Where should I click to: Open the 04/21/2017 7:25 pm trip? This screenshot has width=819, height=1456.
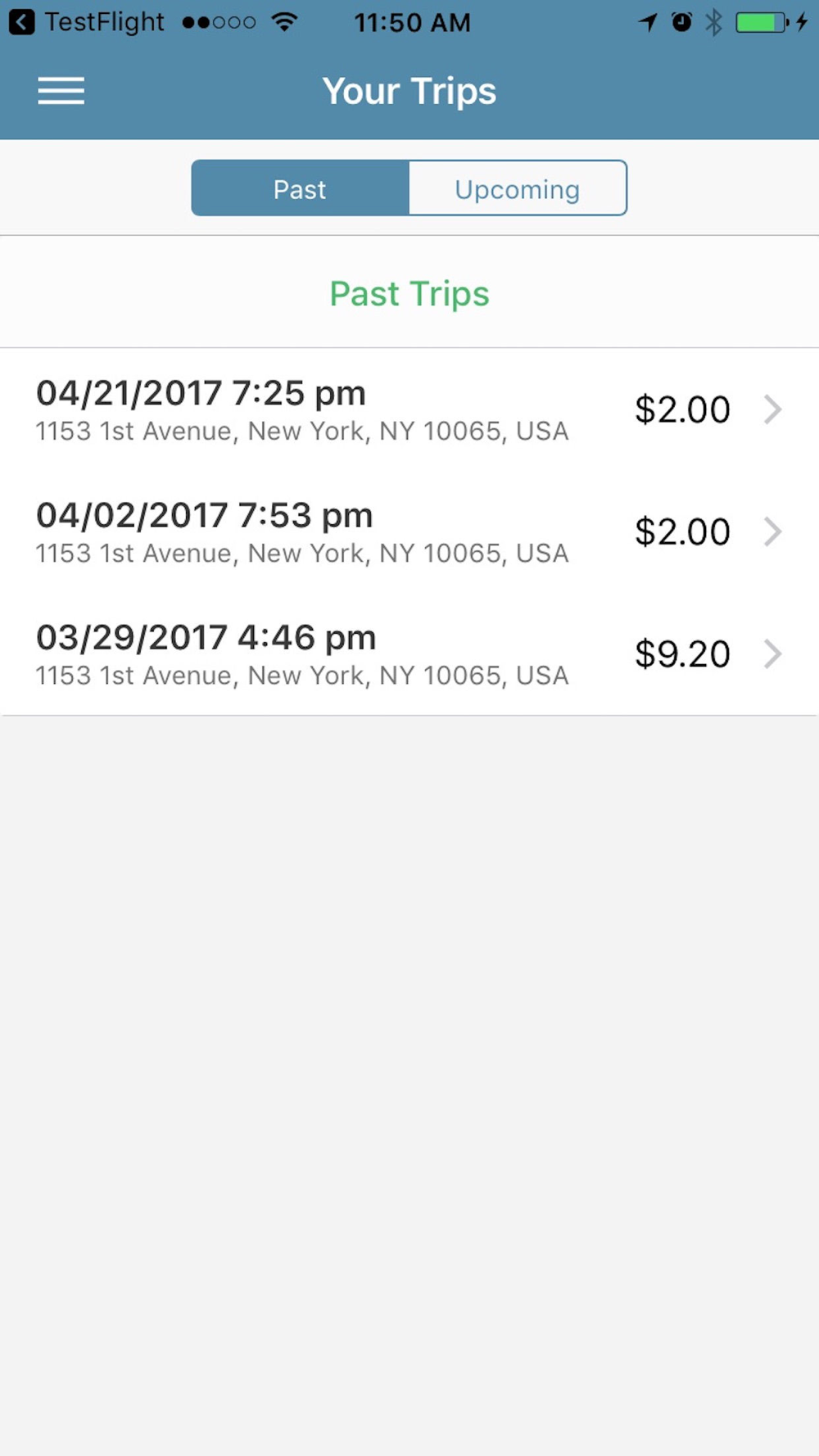click(409, 409)
